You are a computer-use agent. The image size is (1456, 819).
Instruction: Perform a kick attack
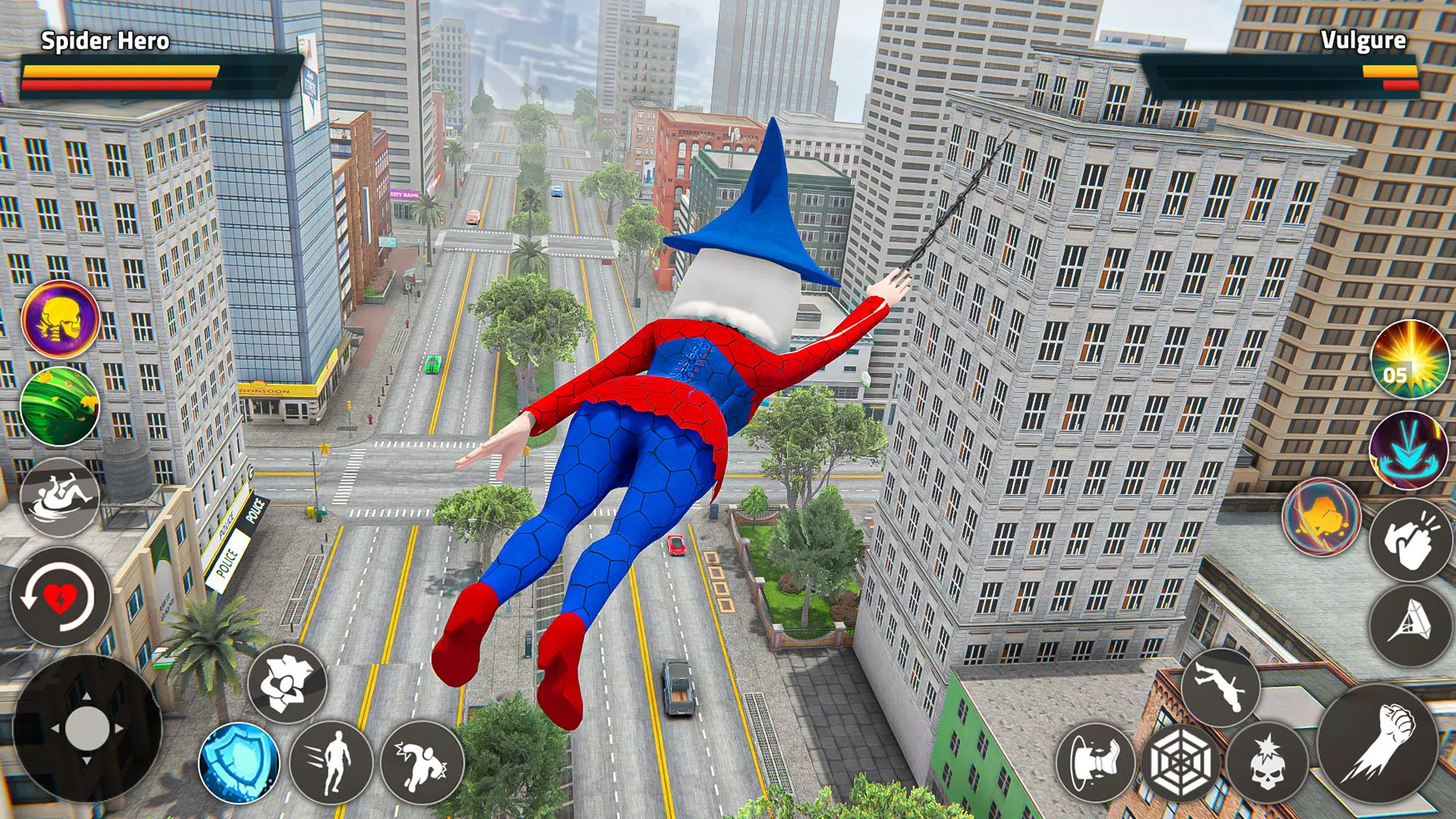point(1095,762)
